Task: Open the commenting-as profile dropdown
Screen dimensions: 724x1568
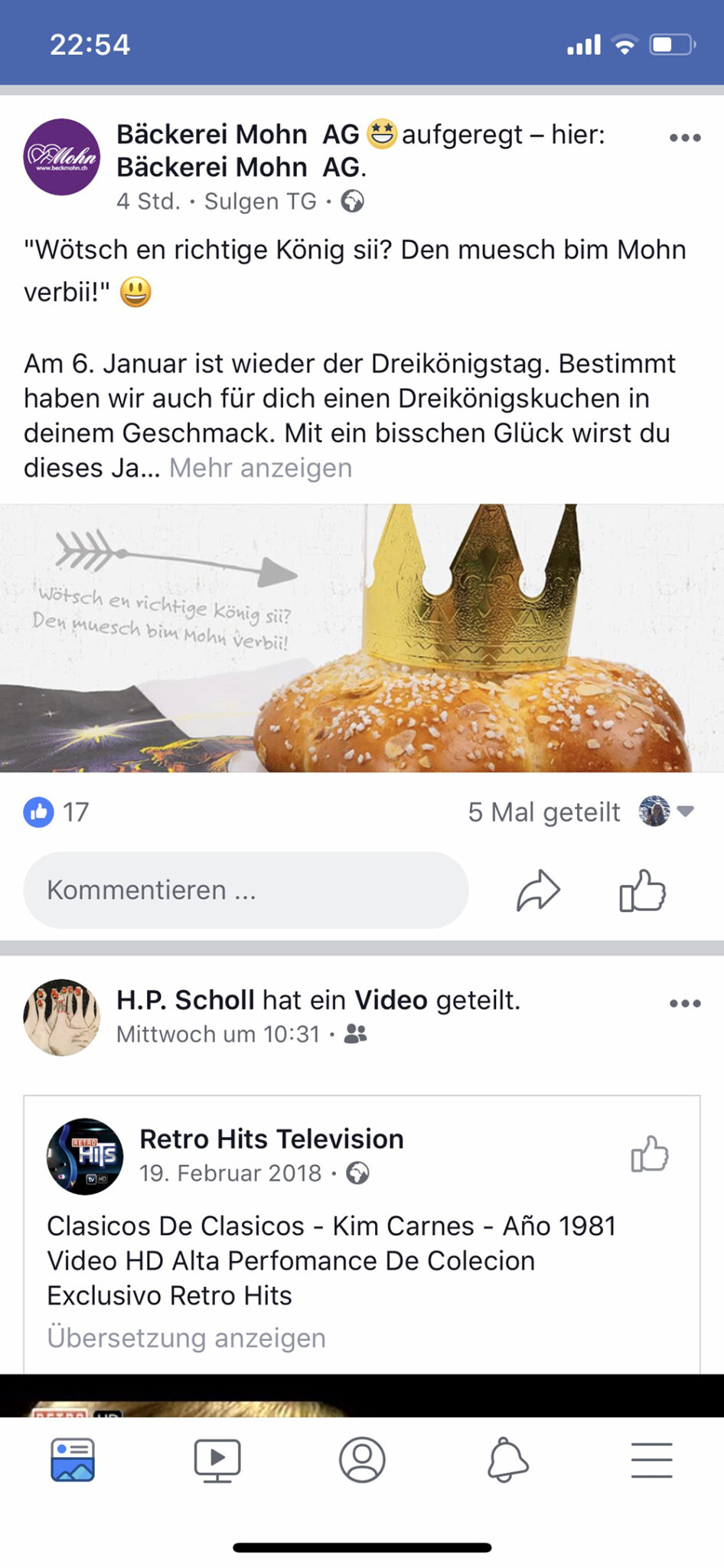Action: pyautogui.click(x=667, y=811)
